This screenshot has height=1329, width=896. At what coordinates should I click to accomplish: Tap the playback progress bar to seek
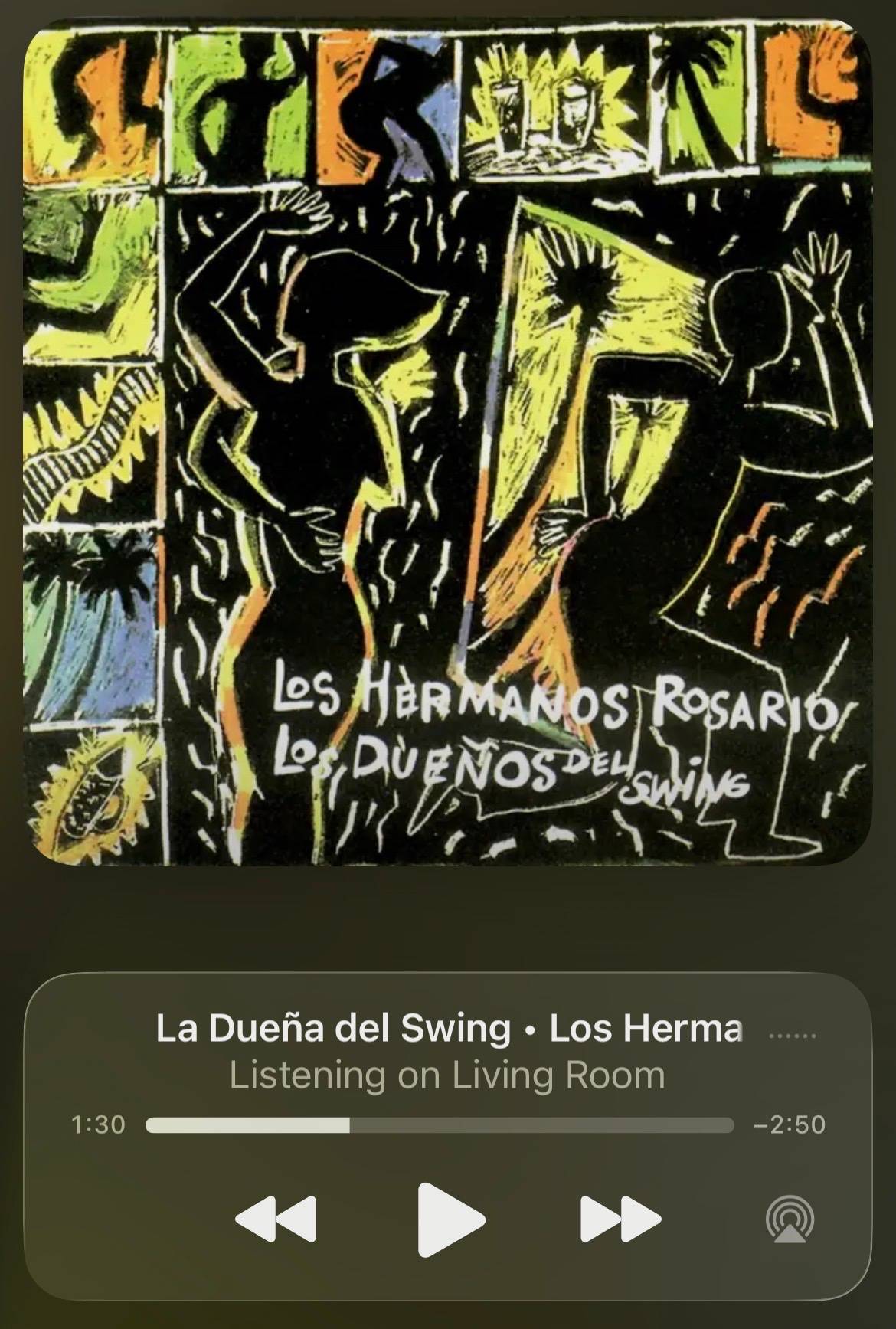pyautogui.click(x=440, y=1124)
